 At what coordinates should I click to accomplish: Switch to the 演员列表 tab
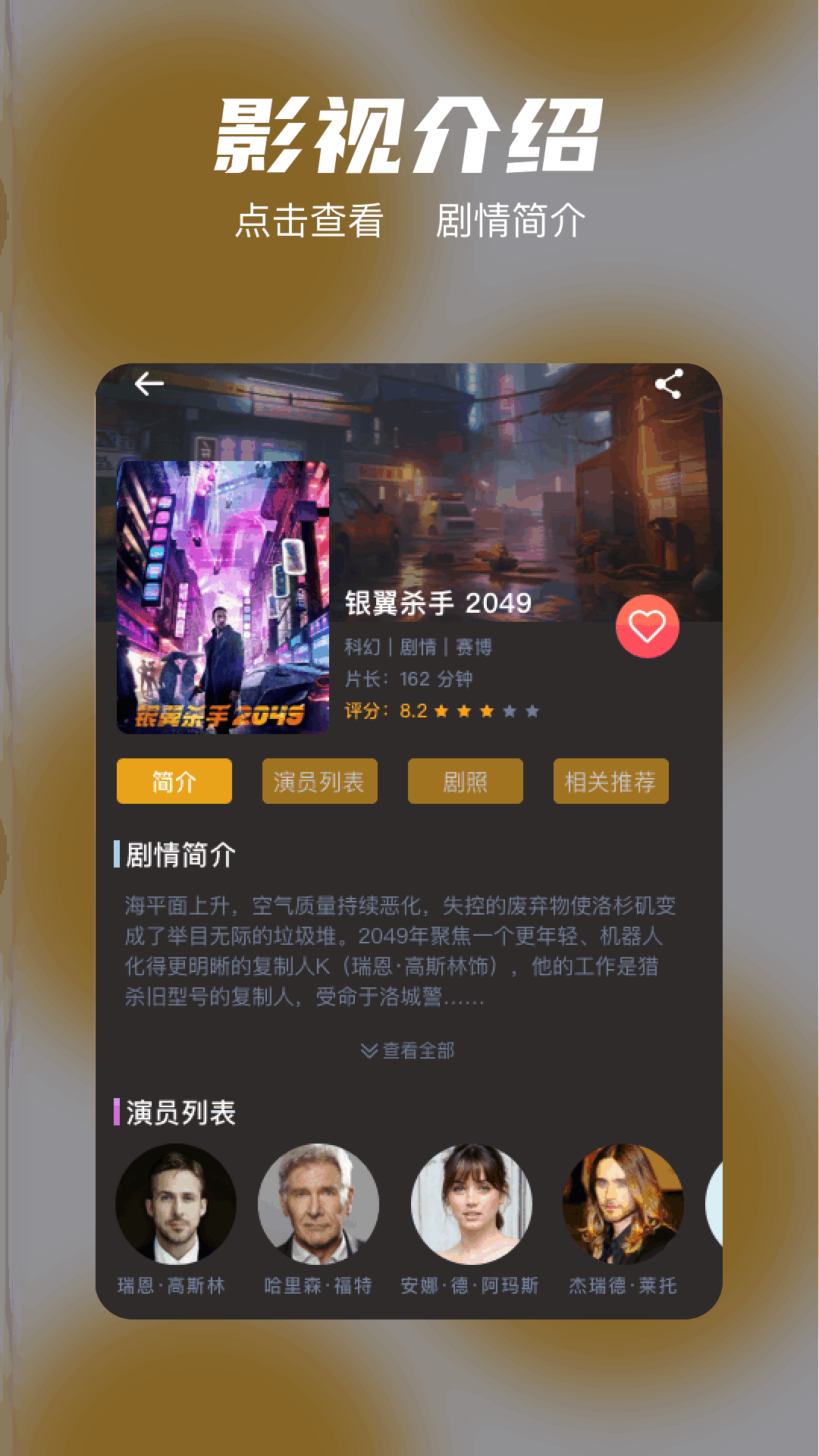tap(318, 780)
